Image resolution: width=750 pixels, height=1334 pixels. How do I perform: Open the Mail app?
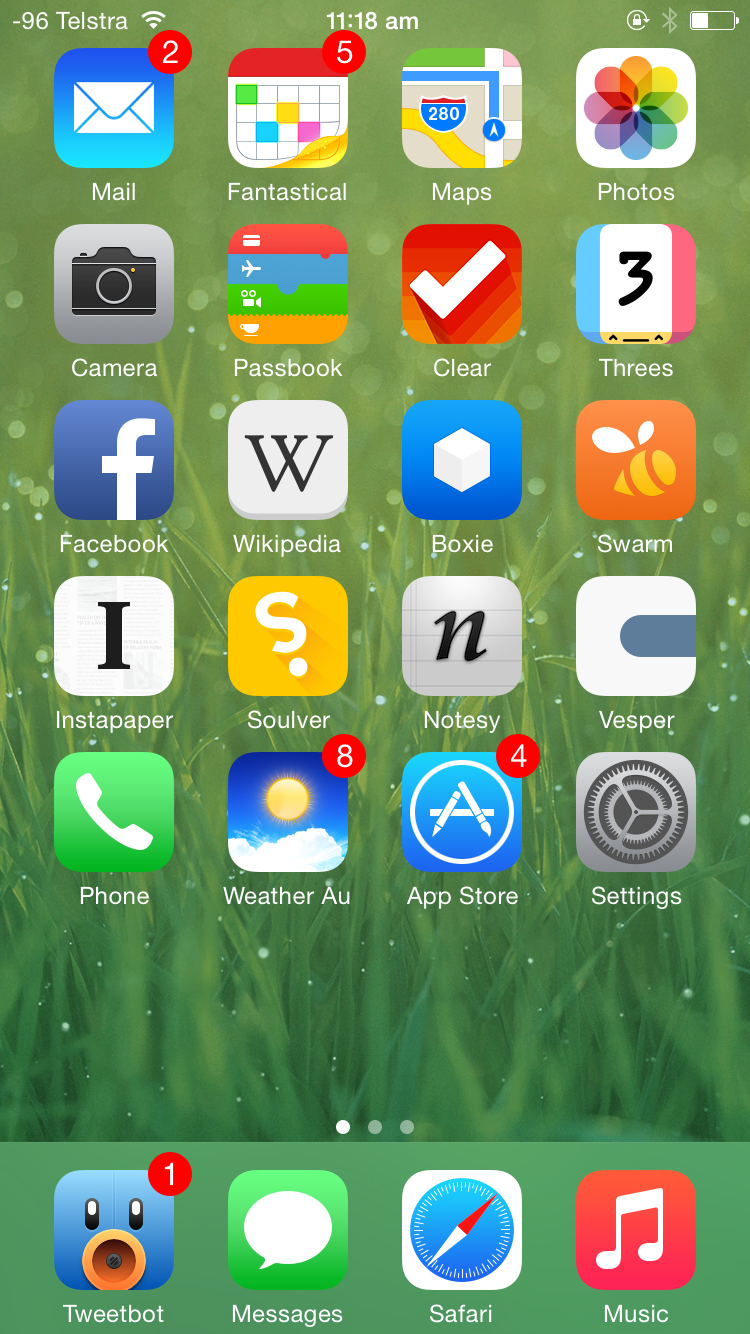(114, 108)
